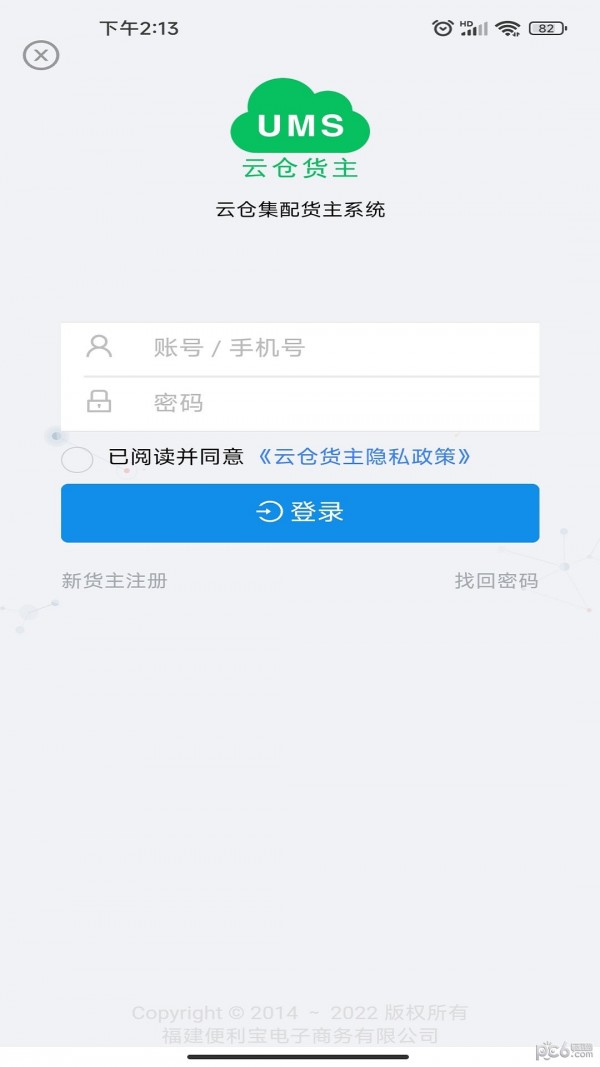Screen dimensions: 600x1067
Task: Open 《云仓货主隐私政策》 link
Action: [364, 457]
